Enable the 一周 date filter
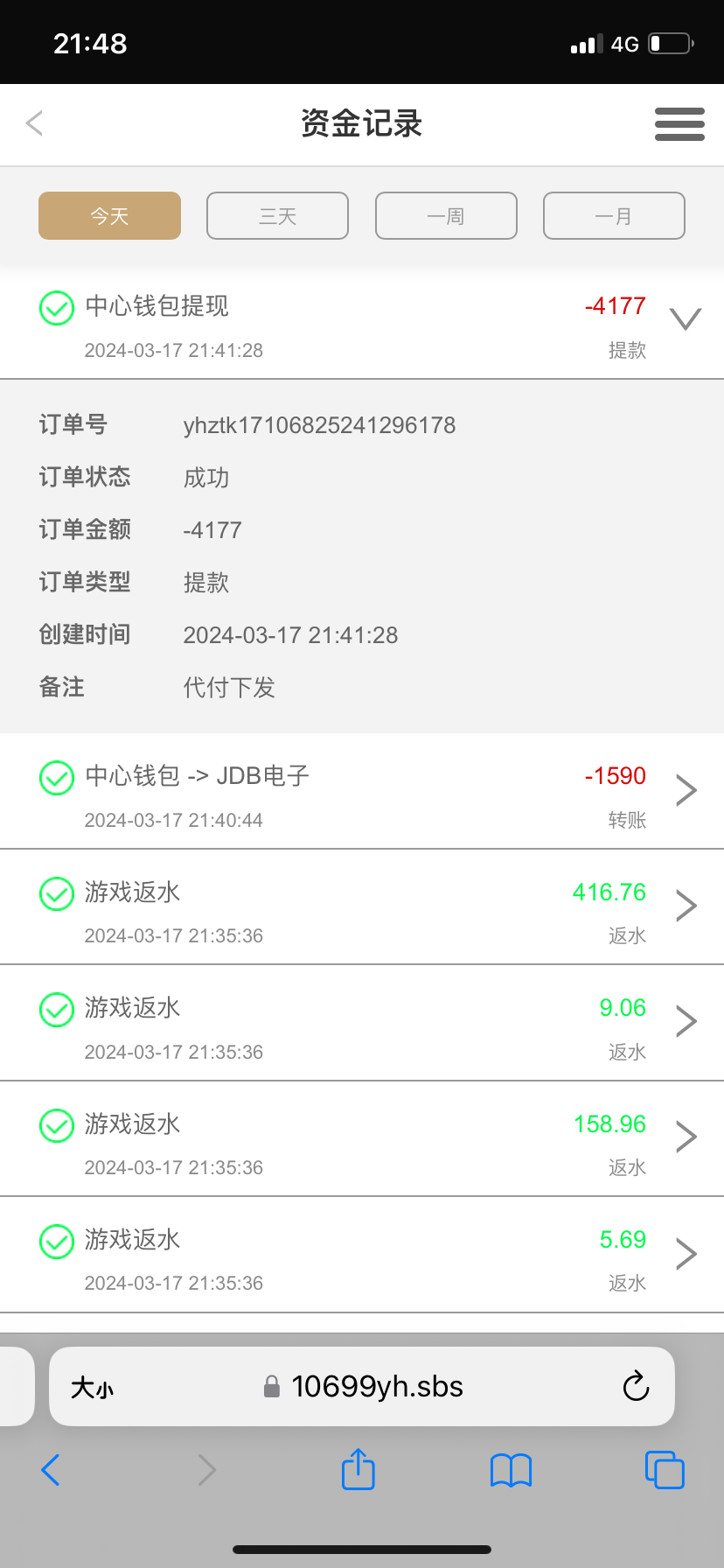This screenshot has height=1568, width=724. 446,215
